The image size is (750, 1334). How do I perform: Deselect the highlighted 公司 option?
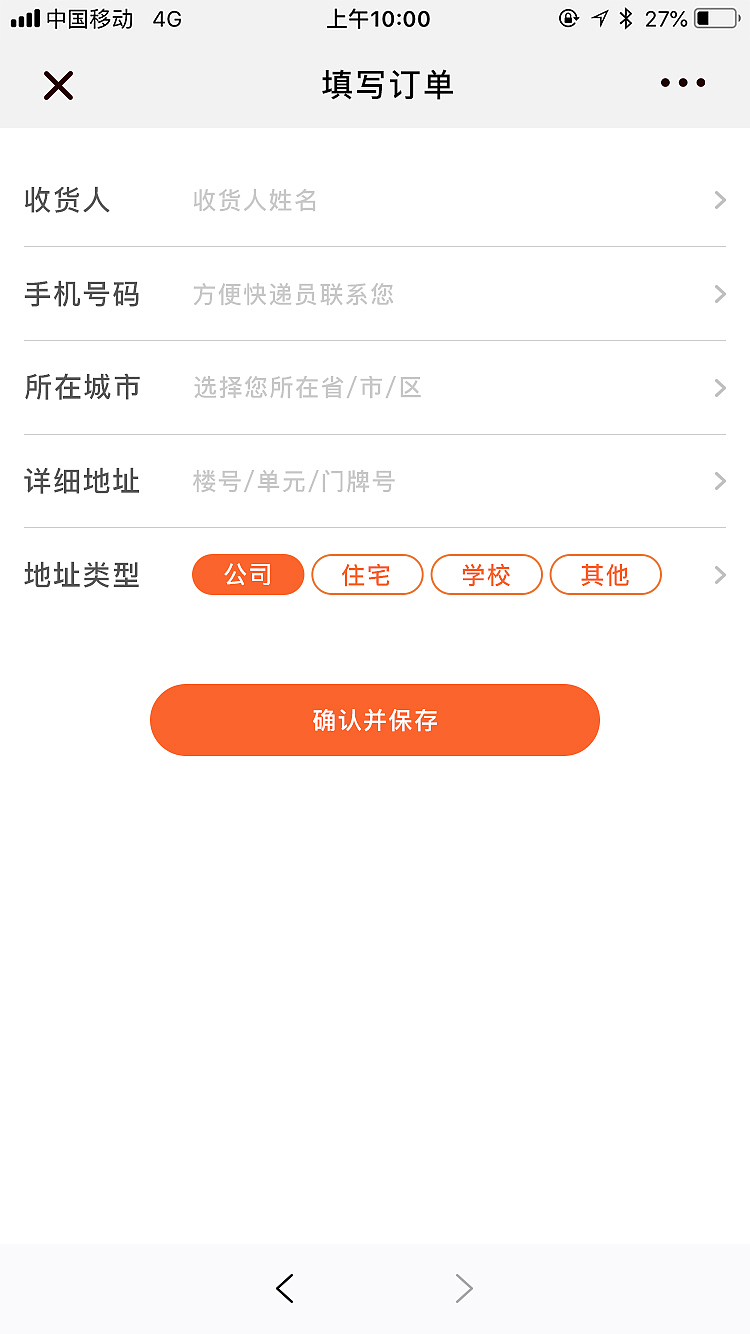click(247, 575)
